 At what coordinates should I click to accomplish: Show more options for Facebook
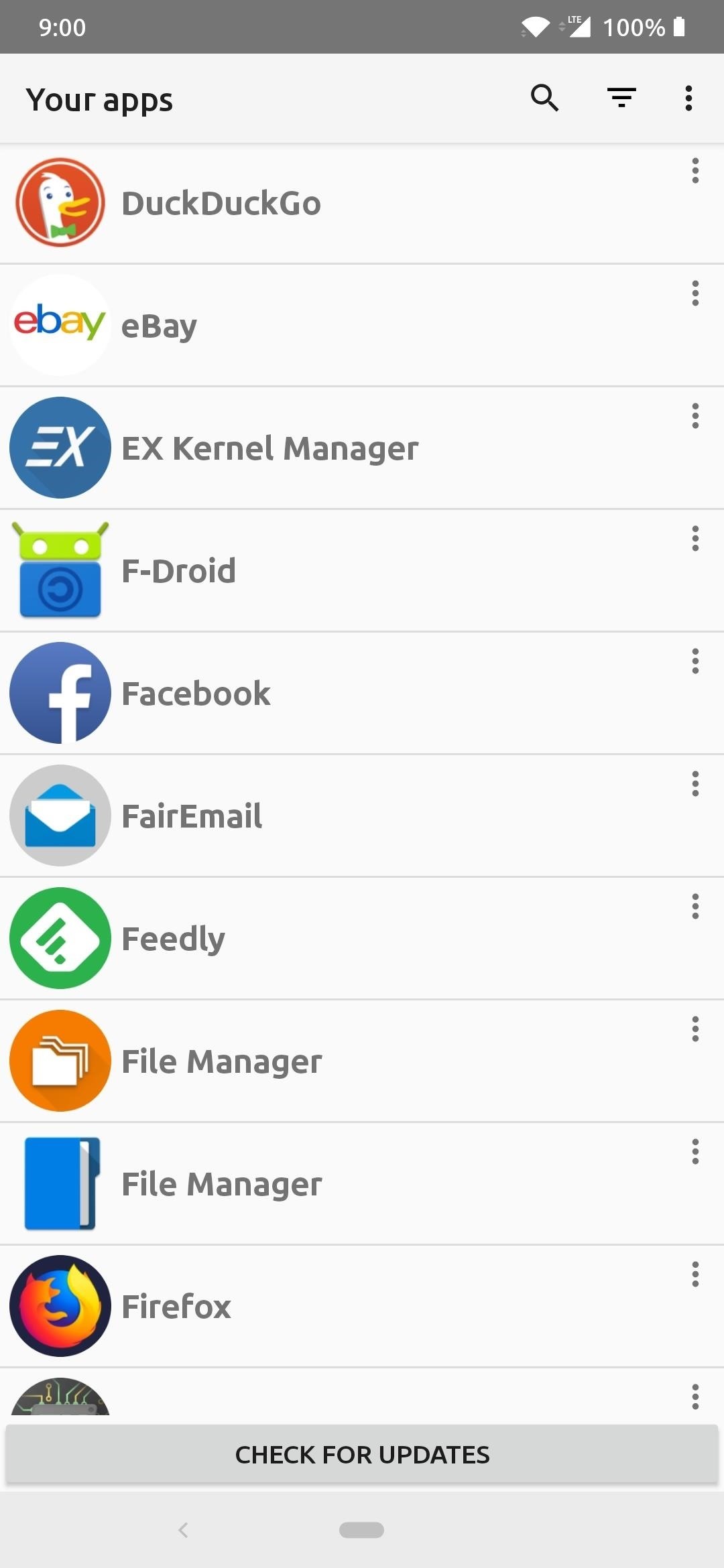point(695,661)
